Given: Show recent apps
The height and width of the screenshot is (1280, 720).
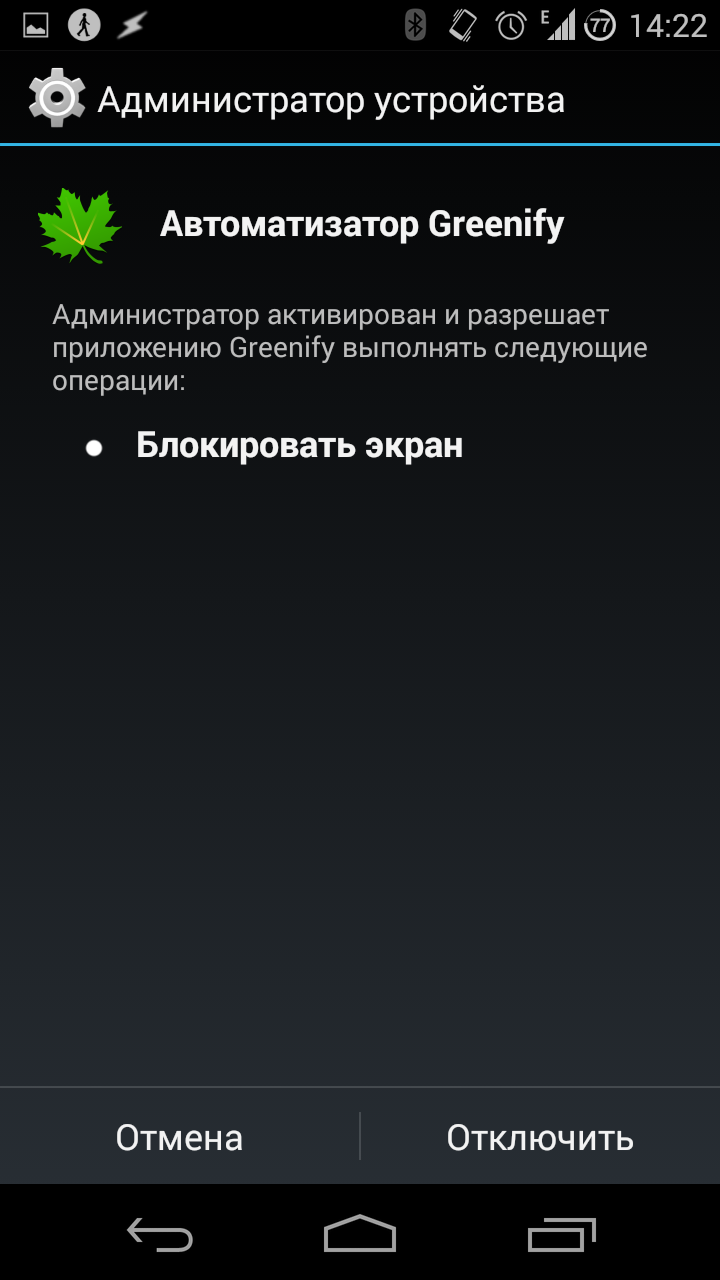Looking at the screenshot, I should coord(561,1235).
